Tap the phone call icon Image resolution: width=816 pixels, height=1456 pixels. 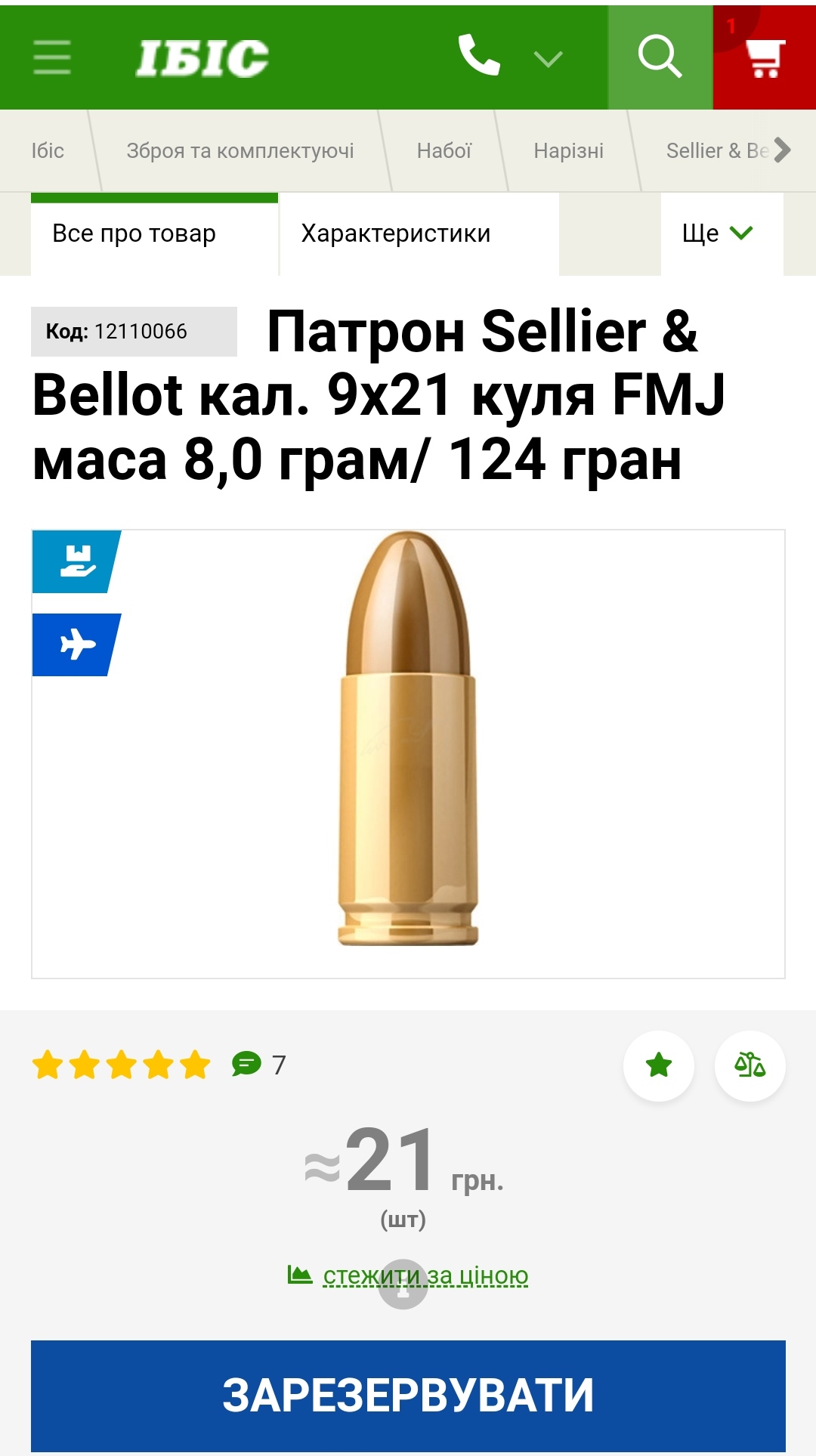click(x=479, y=57)
